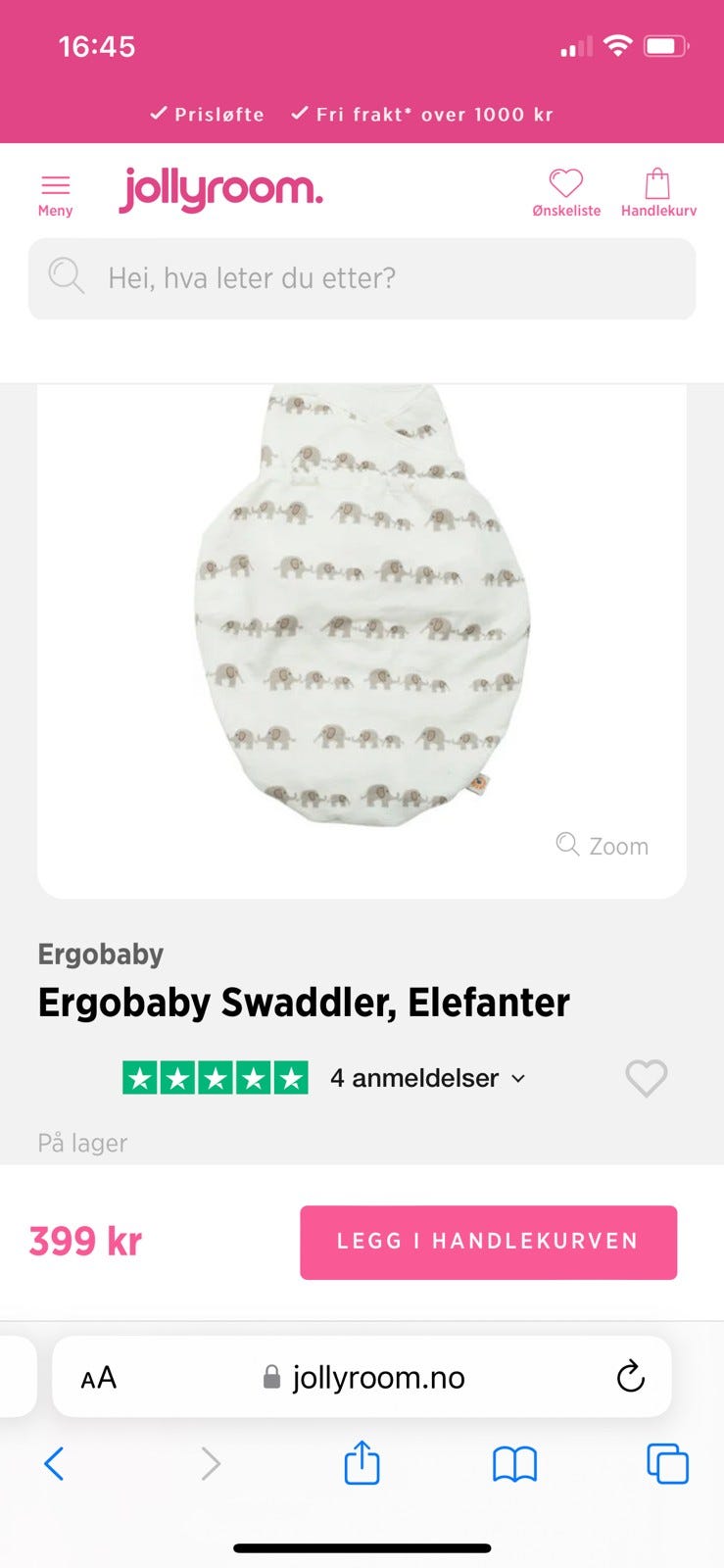The width and height of the screenshot is (724, 1568).
Task: Tap the Safari back navigation arrow
Action: (x=54, y=1464)
